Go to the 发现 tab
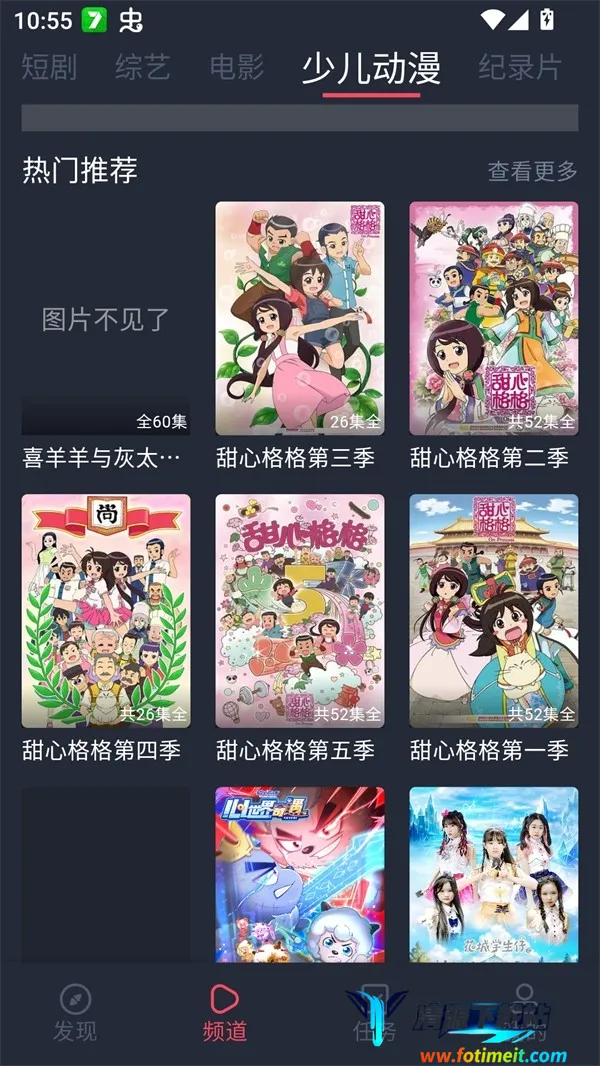 [x=75, y=1012]
